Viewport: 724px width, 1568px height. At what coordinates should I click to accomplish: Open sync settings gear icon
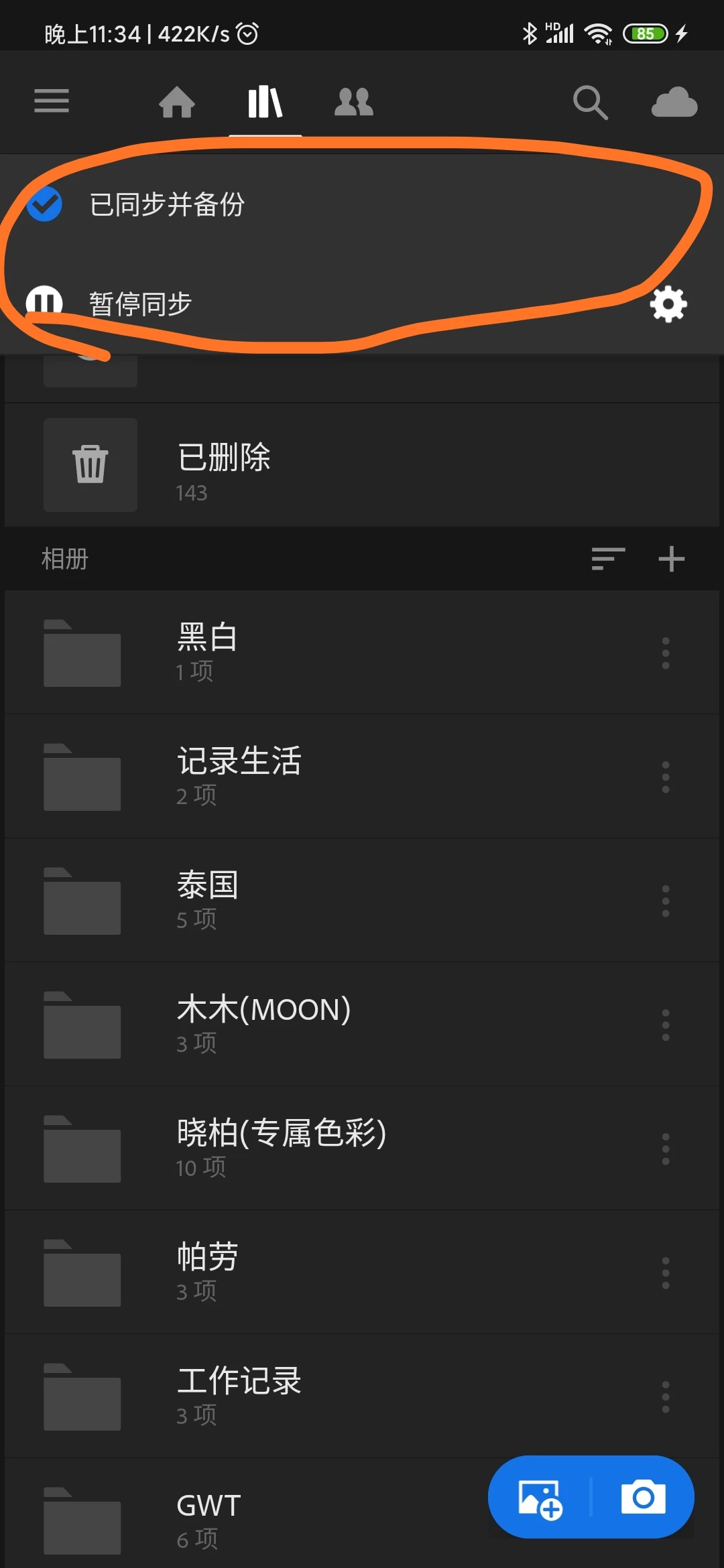point(668,304)
